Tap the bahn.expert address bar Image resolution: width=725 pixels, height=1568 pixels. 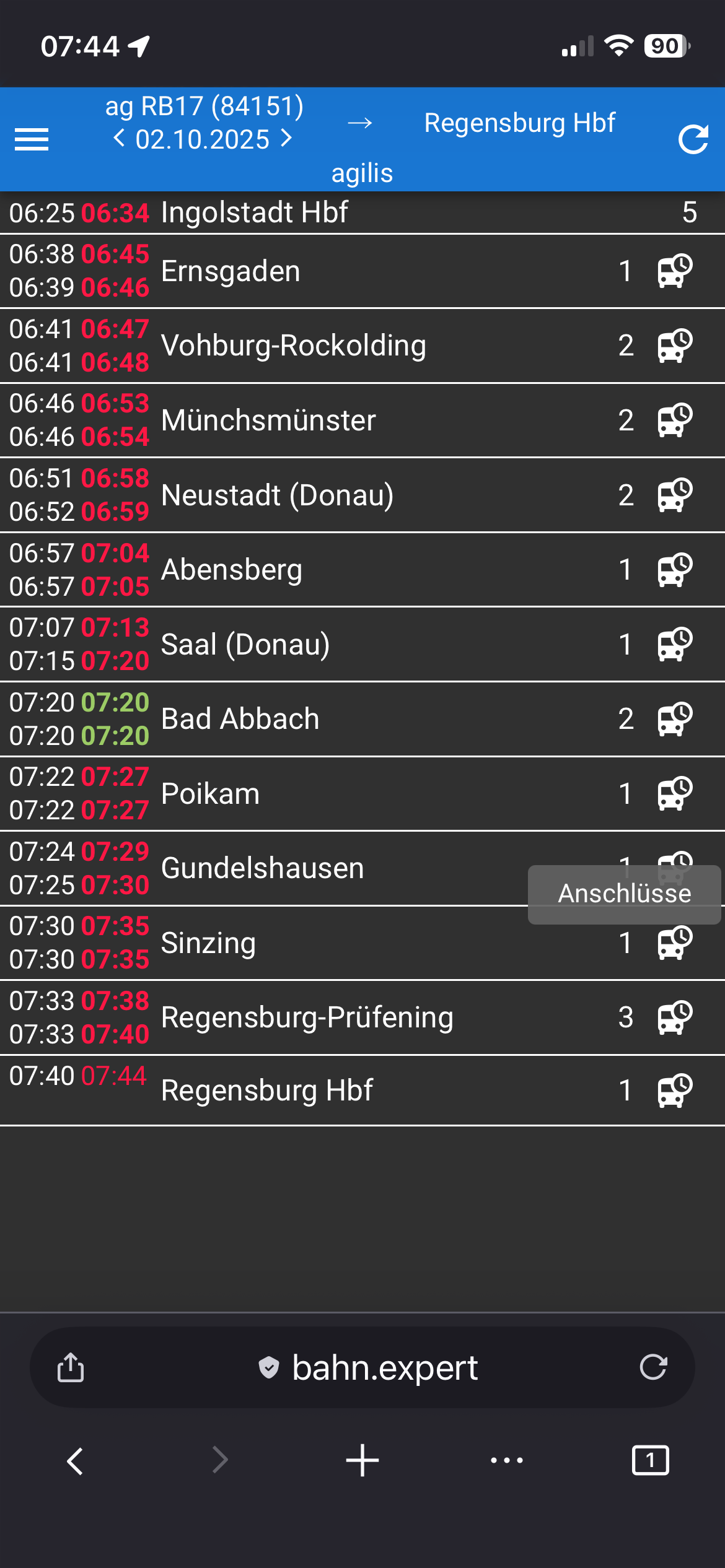coord(384,1367)
